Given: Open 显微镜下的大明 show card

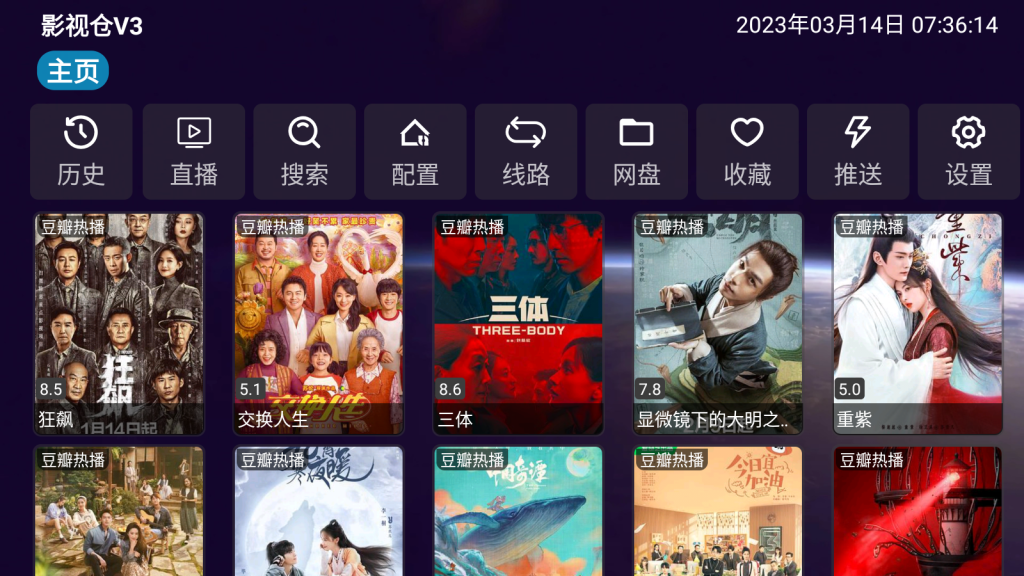Looking at the screenshot, I should coord(718,323).
